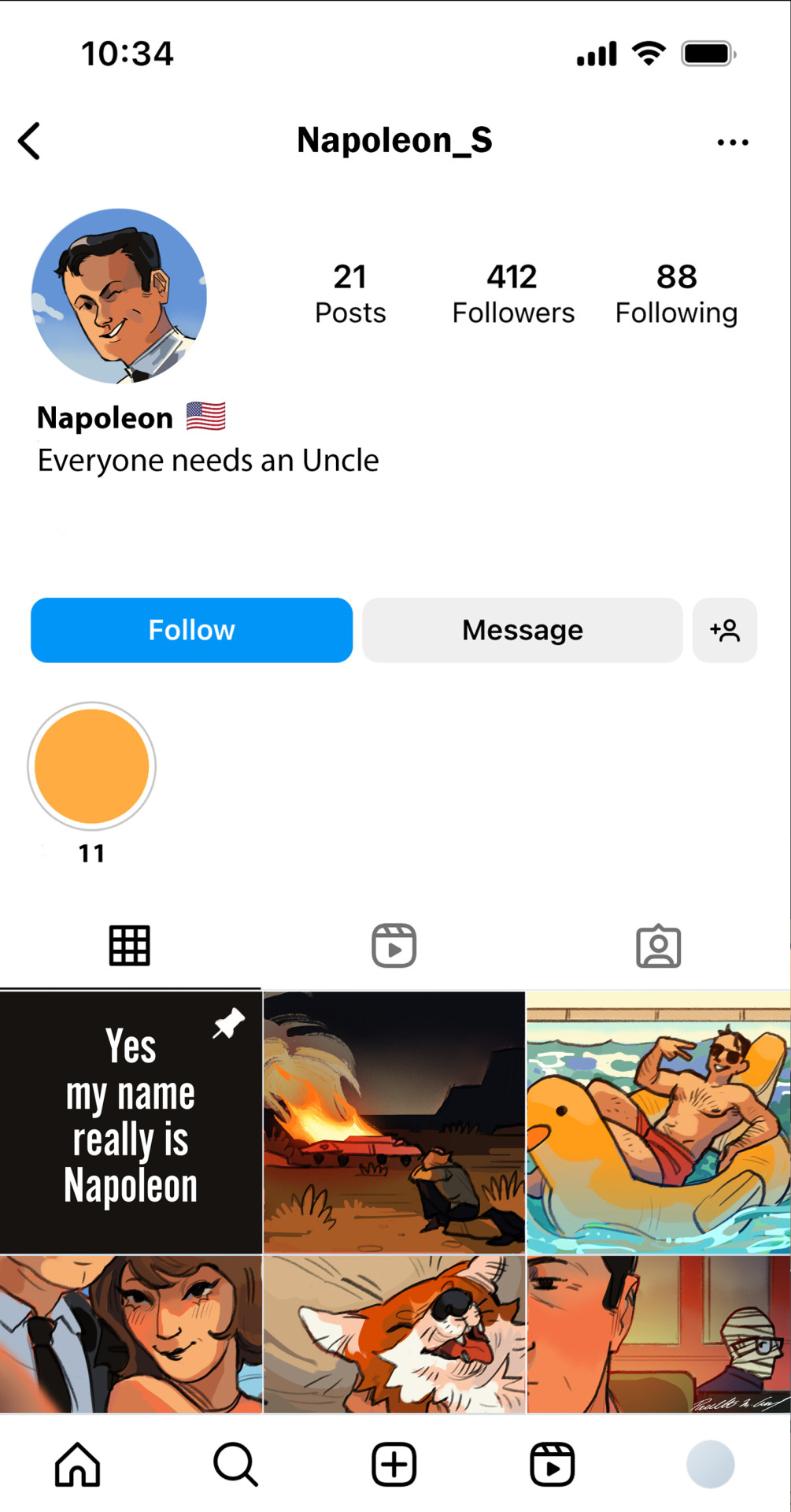This screenshot has width=791, height=1512.
Task: Open the laughing fox post
Action: [x=394, y=1334]
